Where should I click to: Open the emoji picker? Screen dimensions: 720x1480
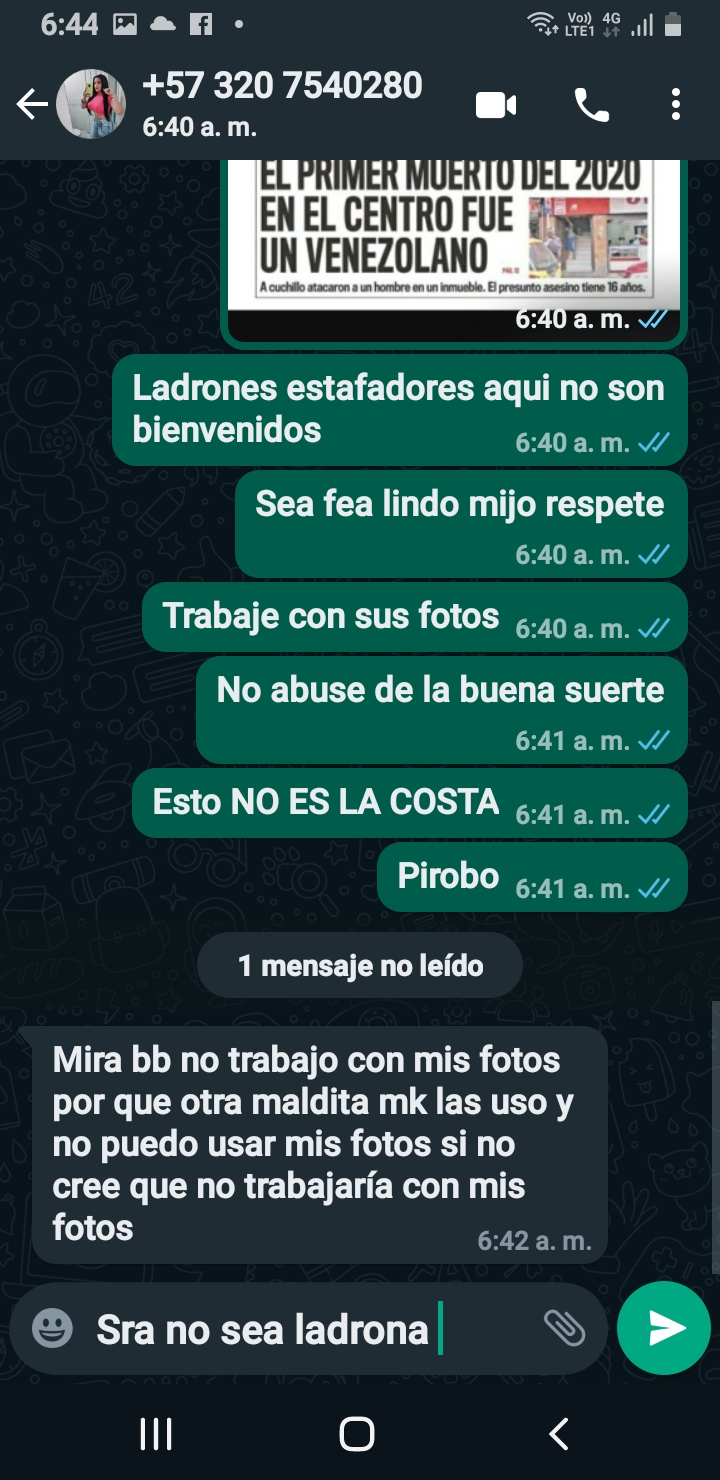52,1329
